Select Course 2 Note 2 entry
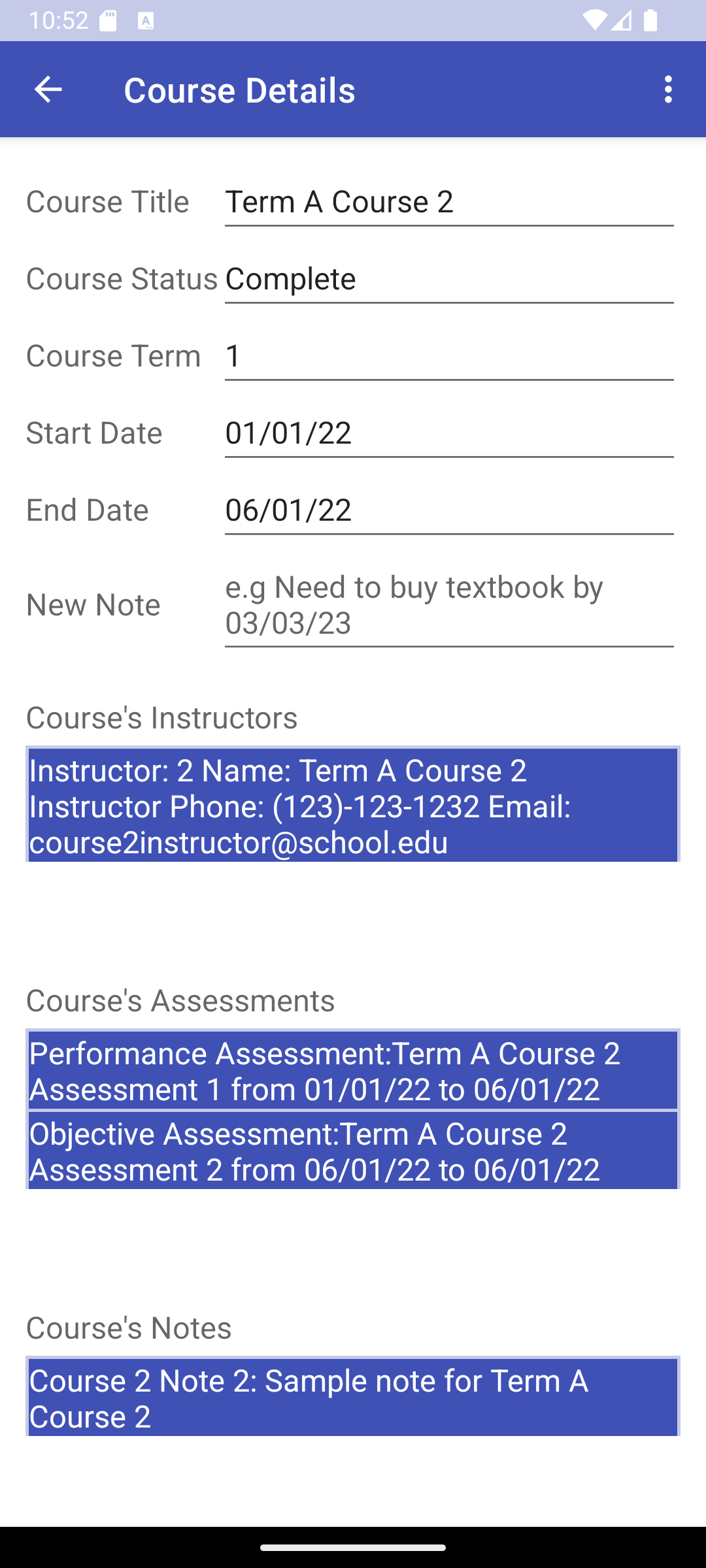Viewport: 706px width, 1568px height. (353, 1399)
